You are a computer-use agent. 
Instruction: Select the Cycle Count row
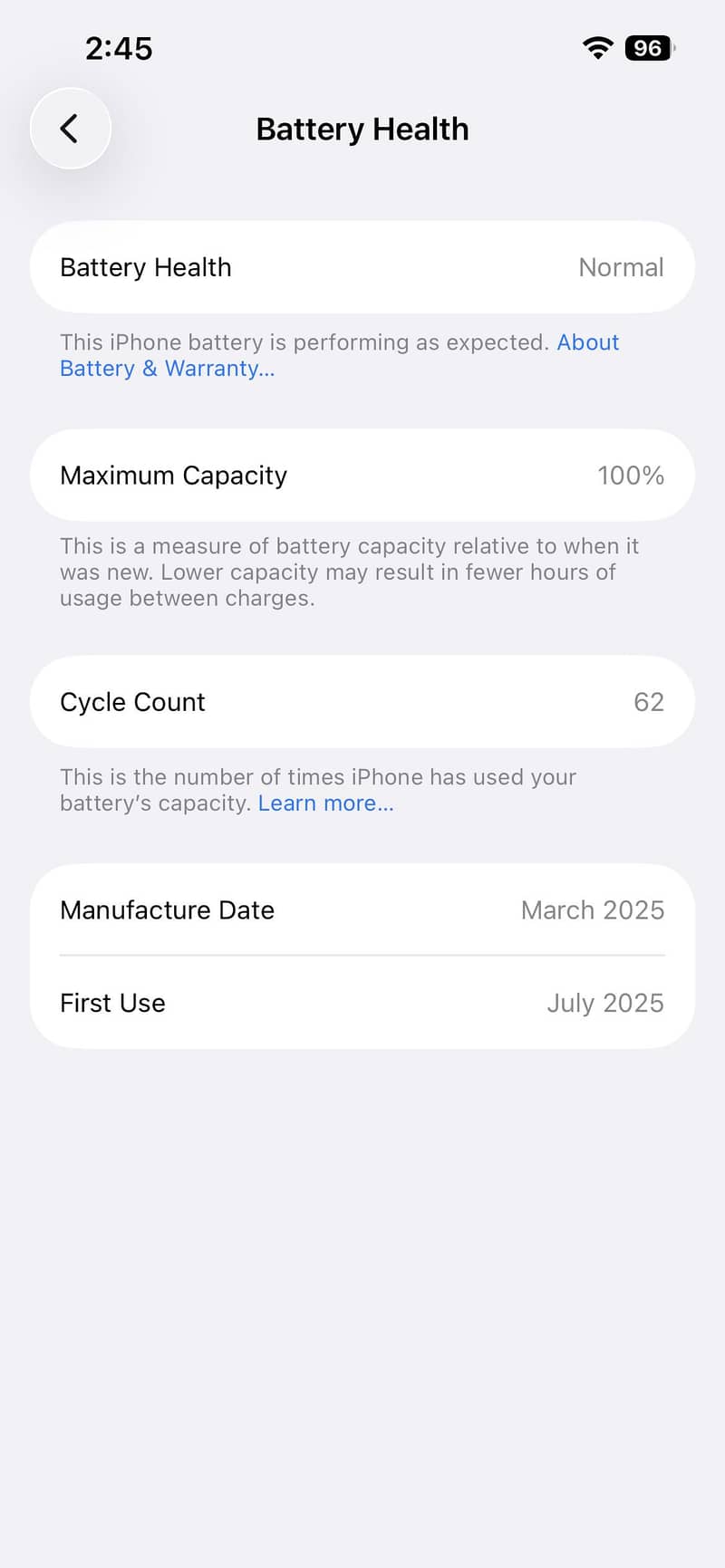pos(362,701)
